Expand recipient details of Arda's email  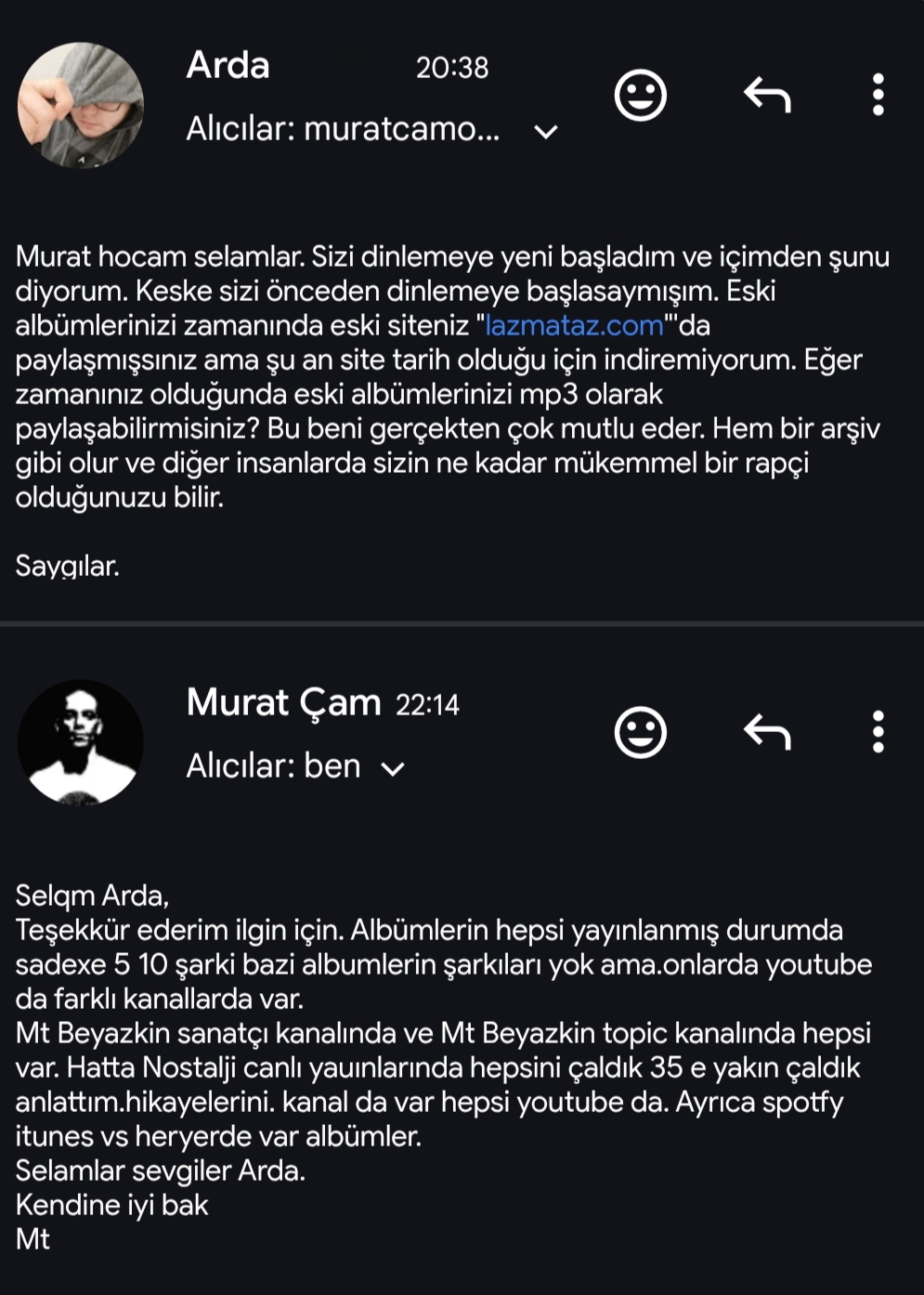tap(546, 132)
